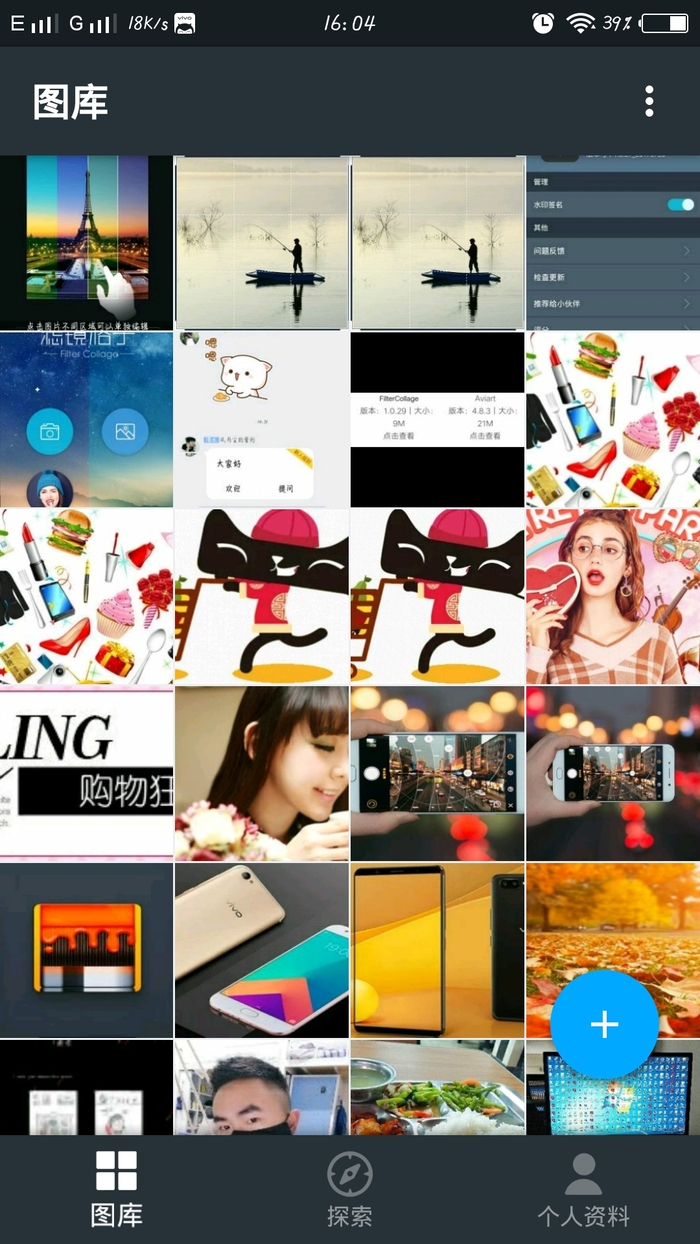The image size is (700, 1244).
Task: Open the settings screenshot with 水印签名
Action: tap(613, 243)
